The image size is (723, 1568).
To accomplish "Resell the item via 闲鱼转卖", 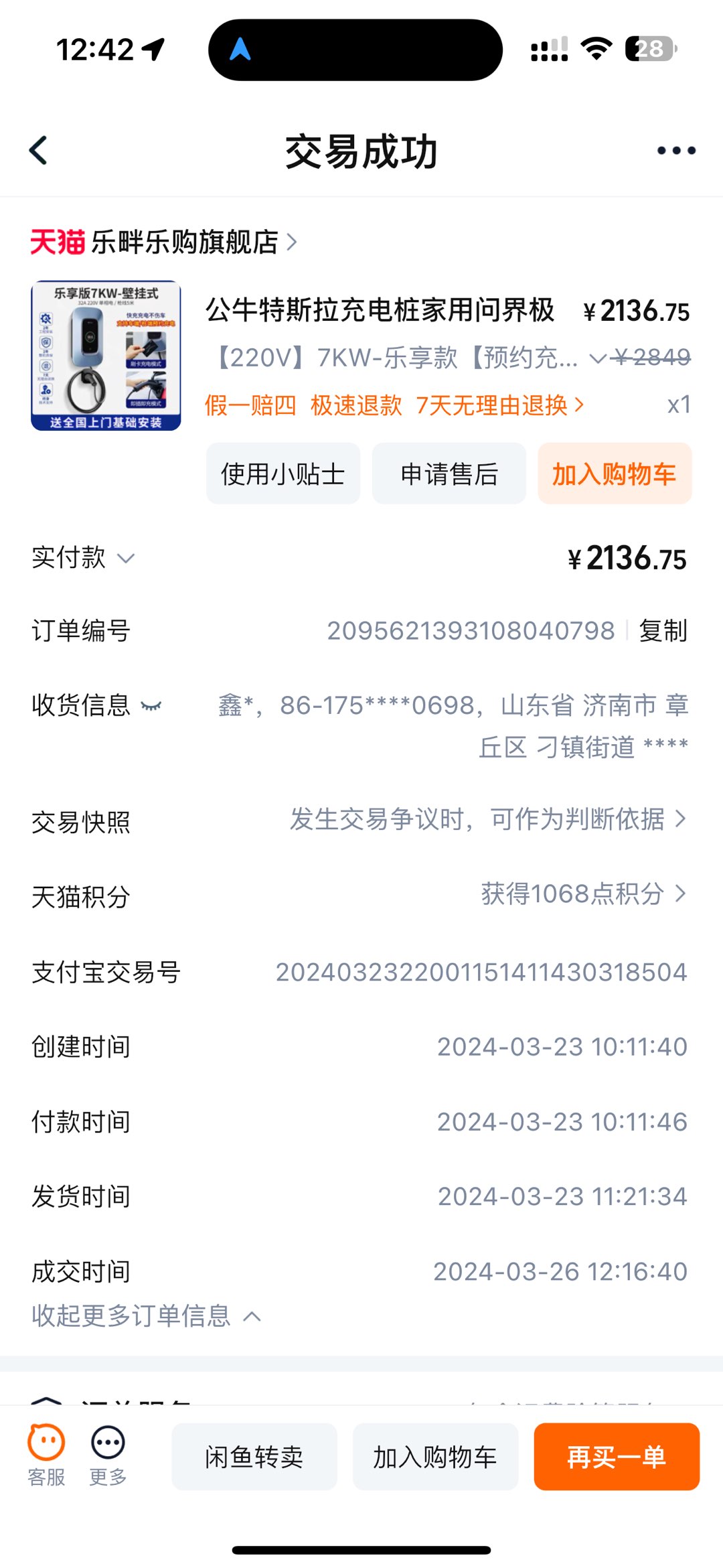I will [x=254, y=1456].
